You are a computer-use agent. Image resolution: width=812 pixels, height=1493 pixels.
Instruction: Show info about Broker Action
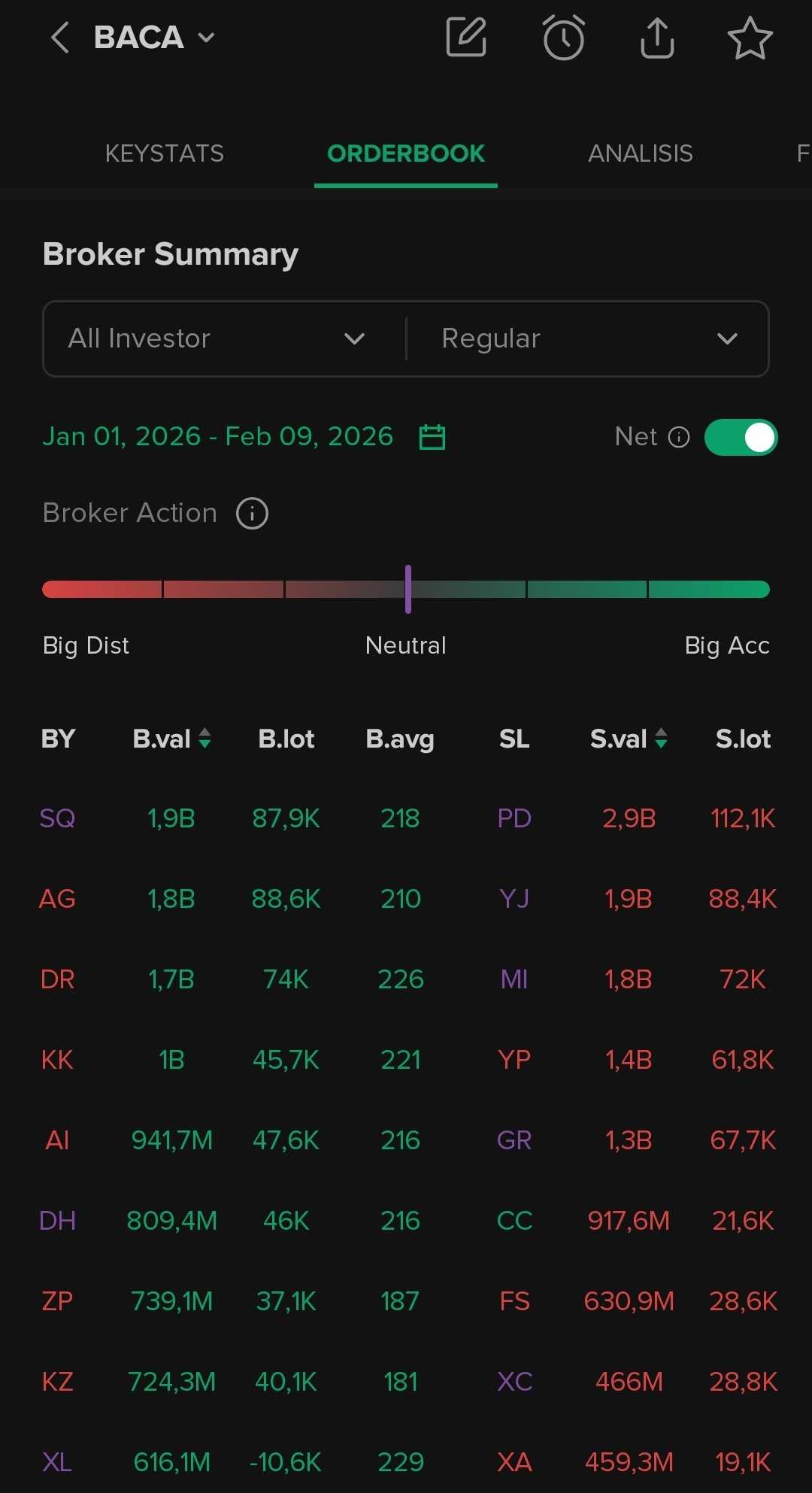(252, 514)
